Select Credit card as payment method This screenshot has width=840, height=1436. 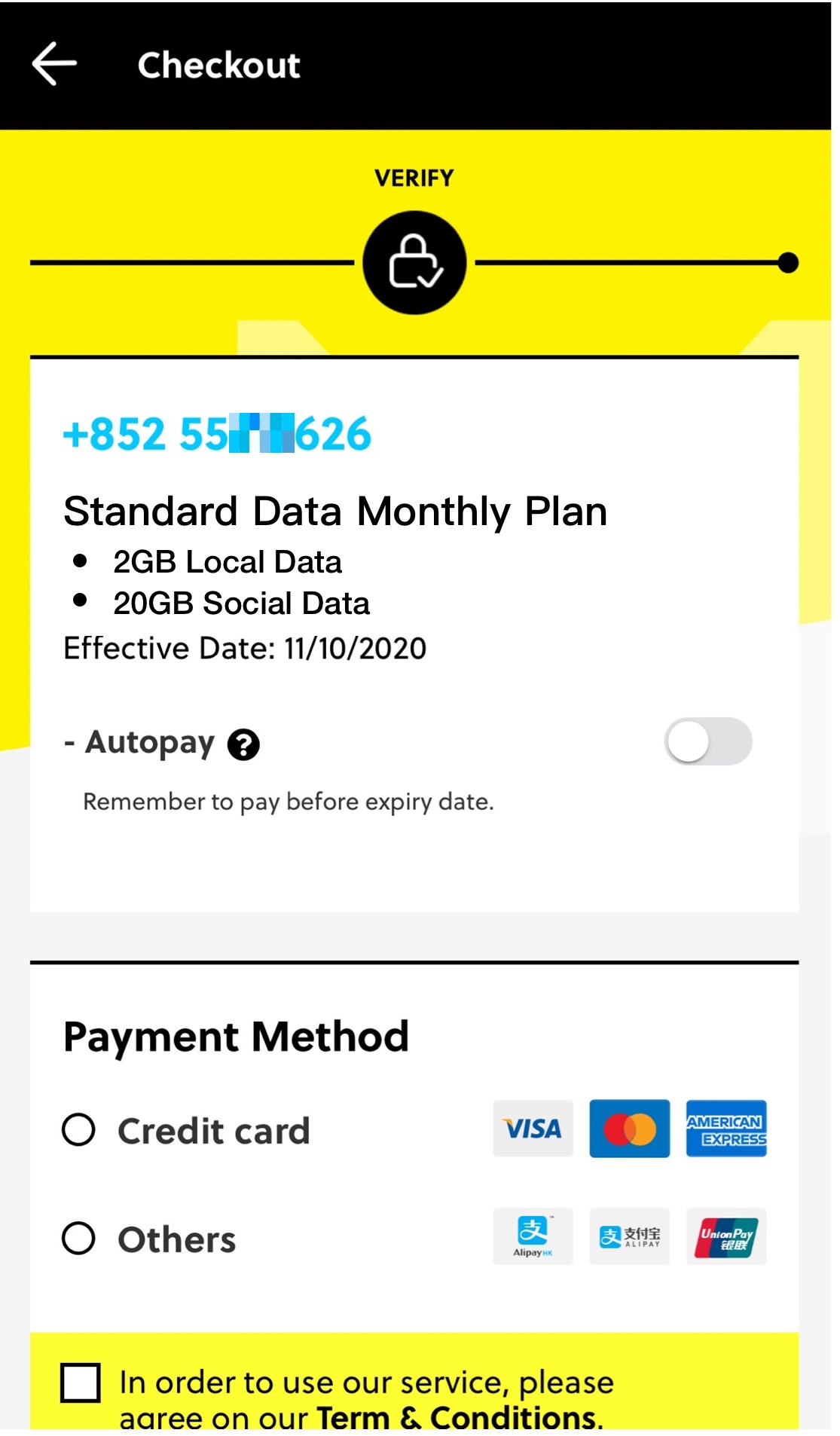(78, 1129)
